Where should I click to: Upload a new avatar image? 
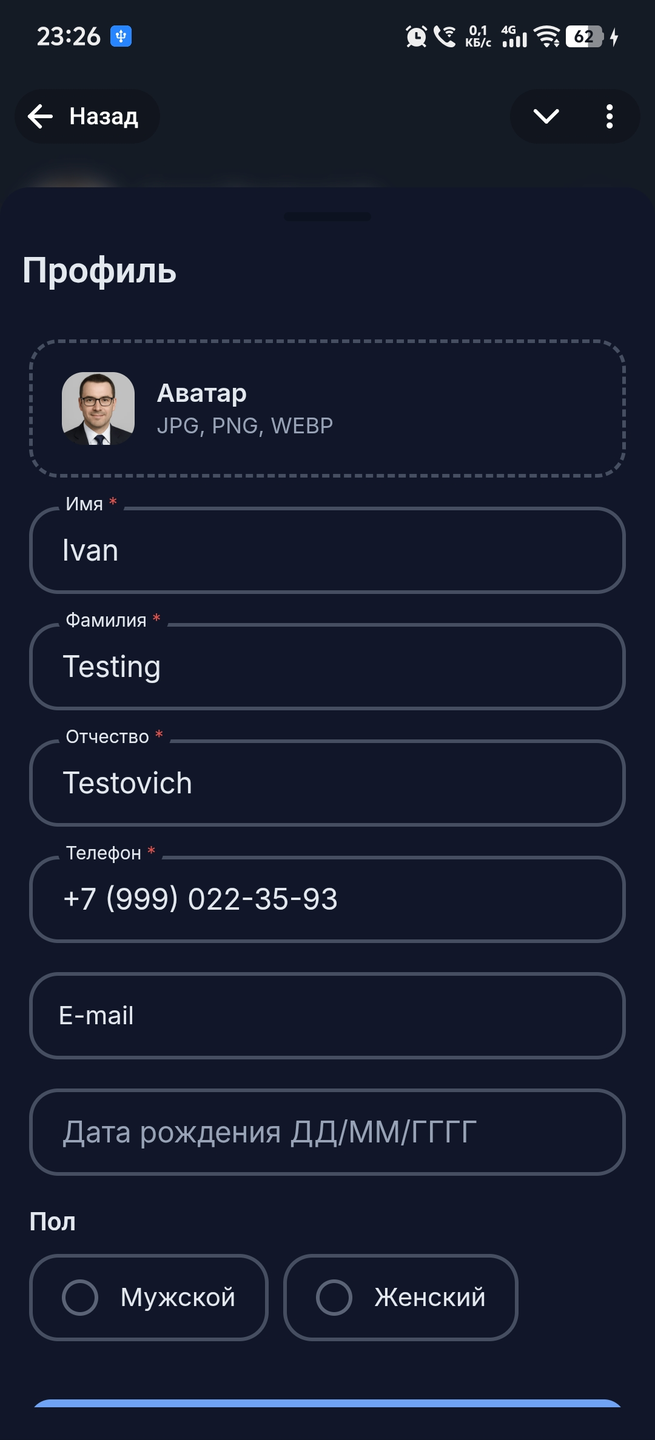tap(327, 409)
